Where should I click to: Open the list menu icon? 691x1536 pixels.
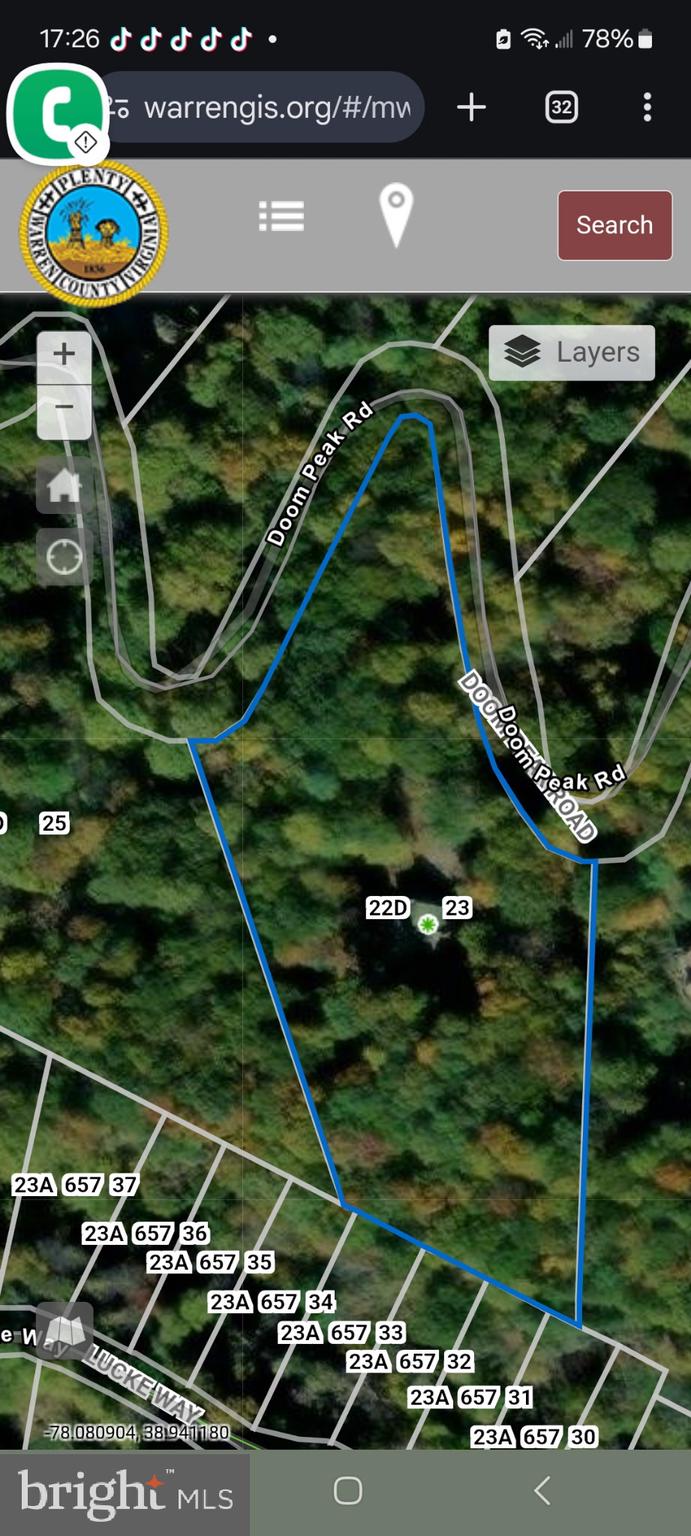point(281,216)
